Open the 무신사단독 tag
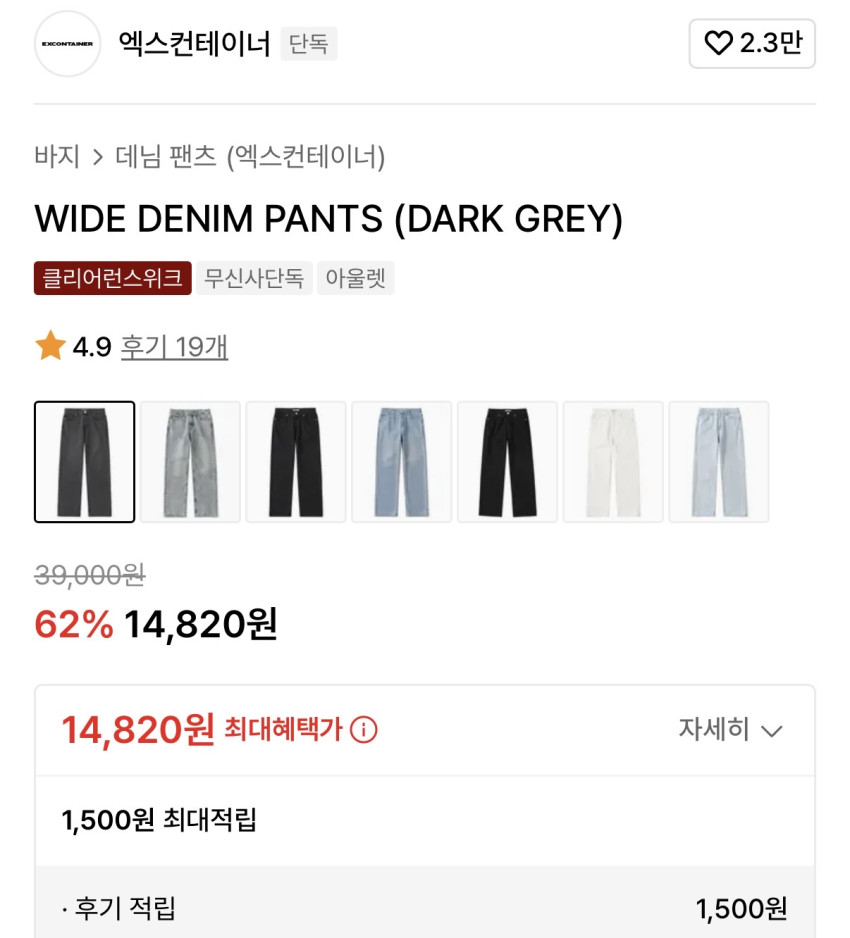 click(x=254, y=278)
